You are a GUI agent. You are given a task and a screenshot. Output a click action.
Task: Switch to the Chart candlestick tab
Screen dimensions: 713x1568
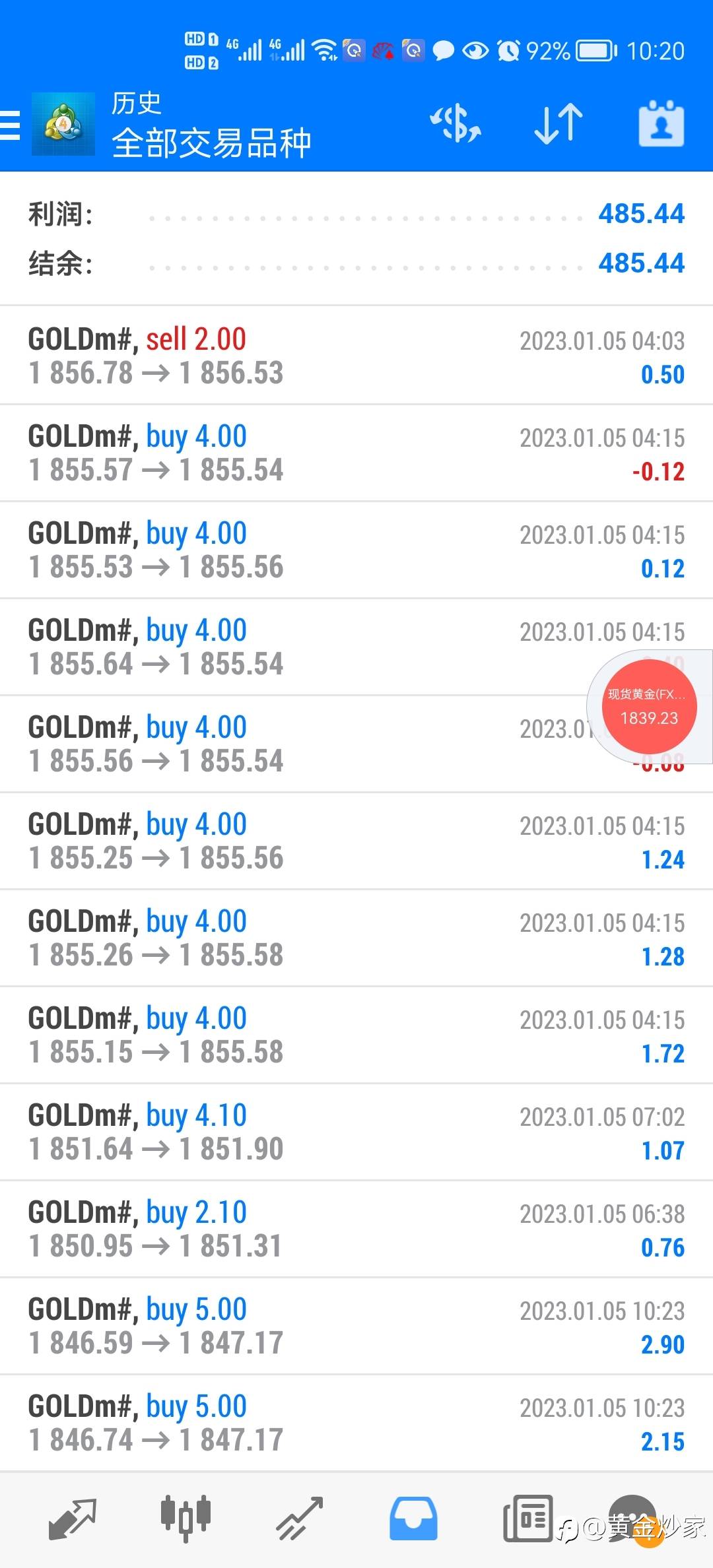186,1519
